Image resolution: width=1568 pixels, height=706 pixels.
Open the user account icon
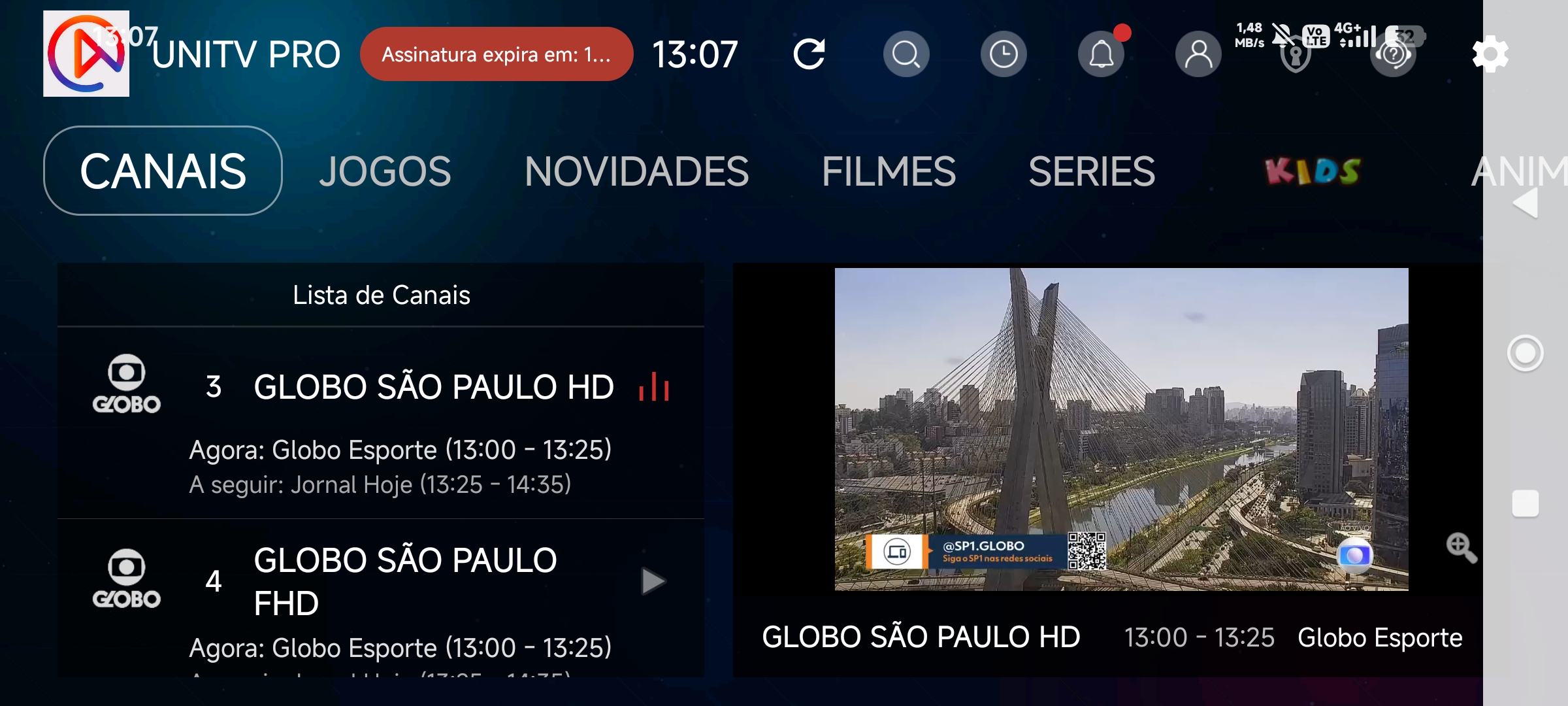[x=1198, y=54]
